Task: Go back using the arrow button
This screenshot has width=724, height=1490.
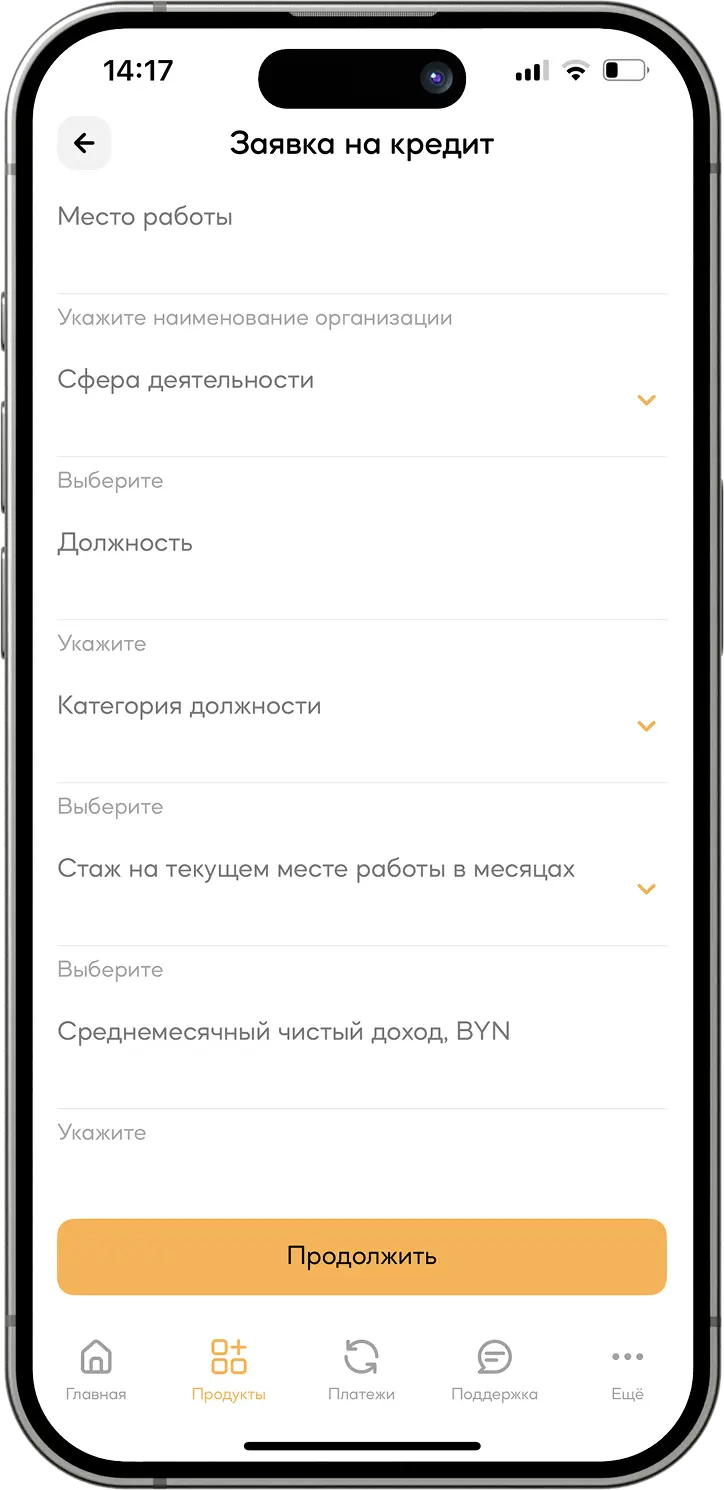Action: [84, 144]
